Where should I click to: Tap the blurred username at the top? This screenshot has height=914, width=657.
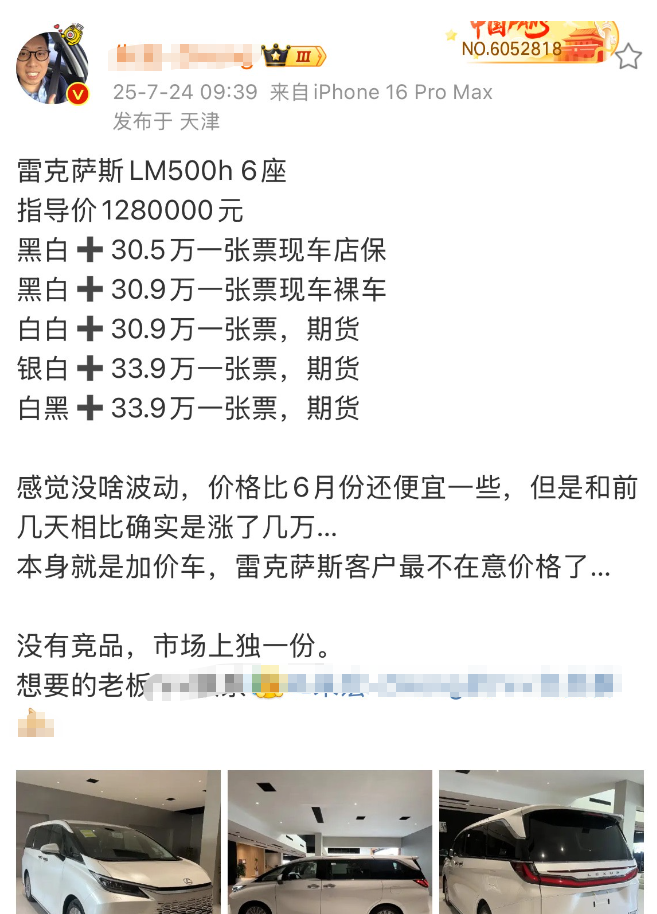pyautogui.click(x=182, y=57)
